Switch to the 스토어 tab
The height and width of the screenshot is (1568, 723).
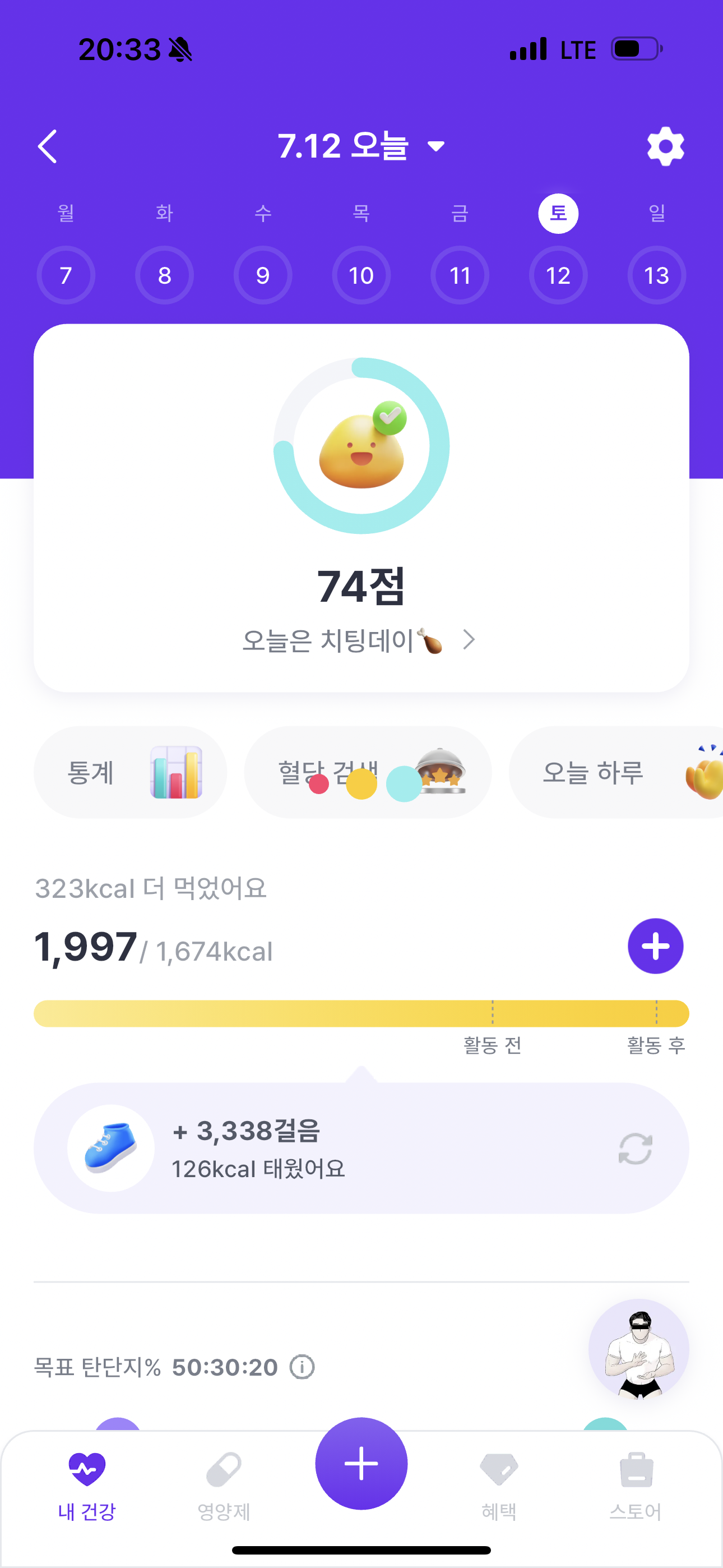point(636,1485)
